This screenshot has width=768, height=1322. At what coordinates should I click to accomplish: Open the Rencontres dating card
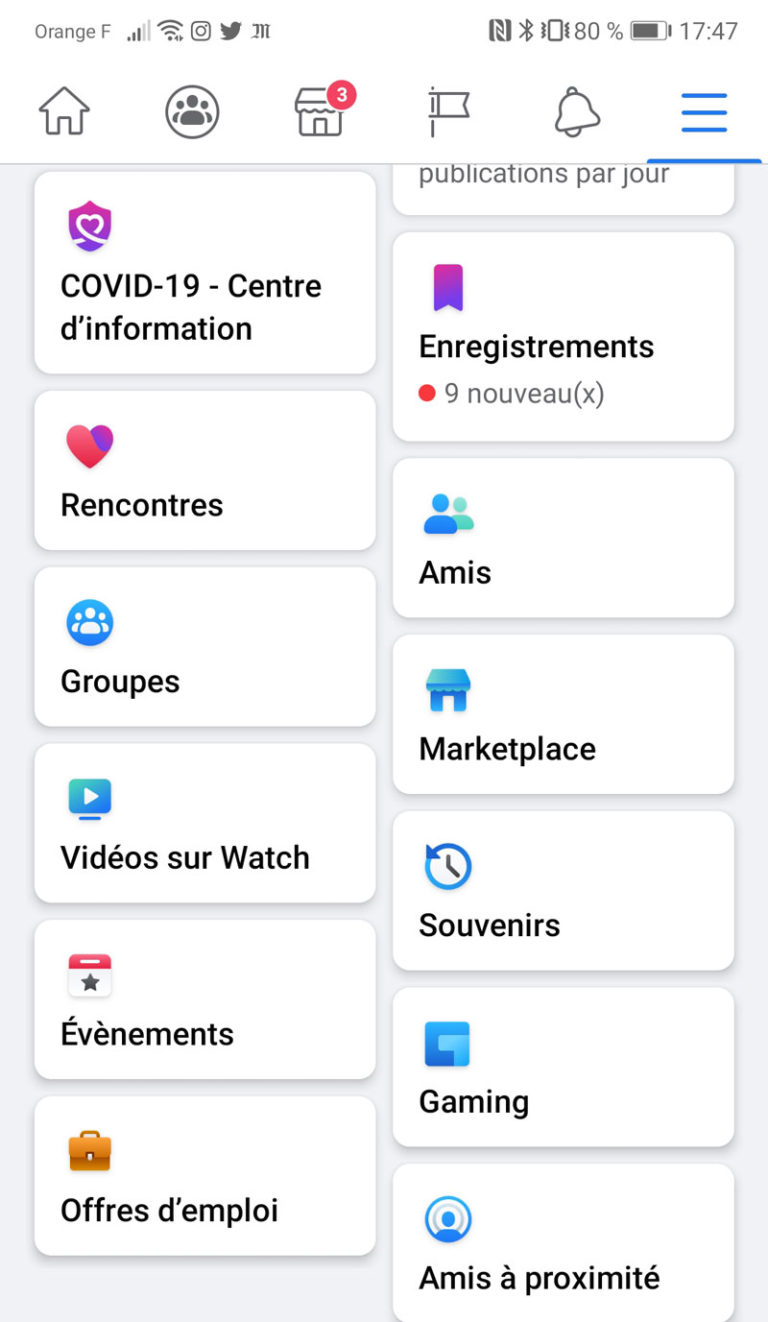click(205, 470)
